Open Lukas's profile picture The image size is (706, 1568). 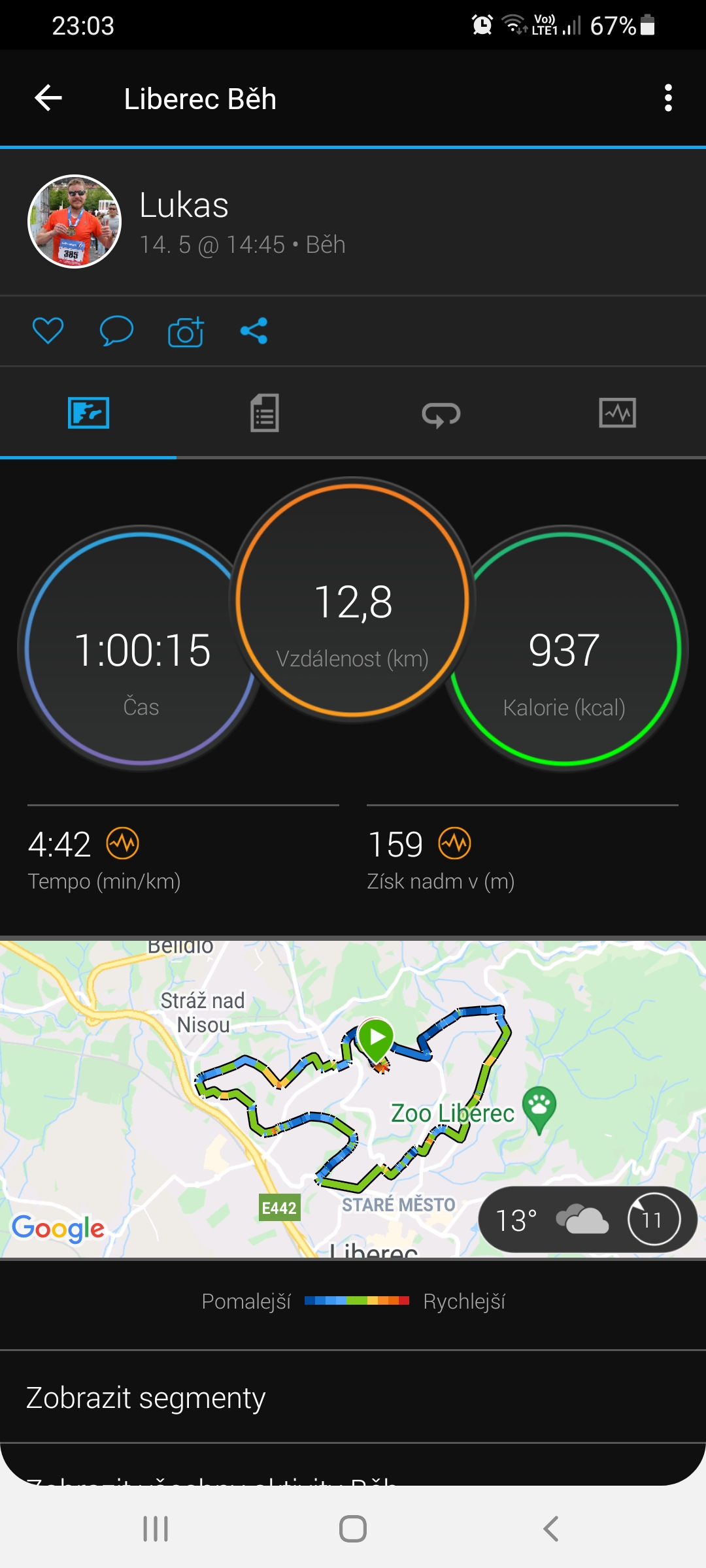75,221
